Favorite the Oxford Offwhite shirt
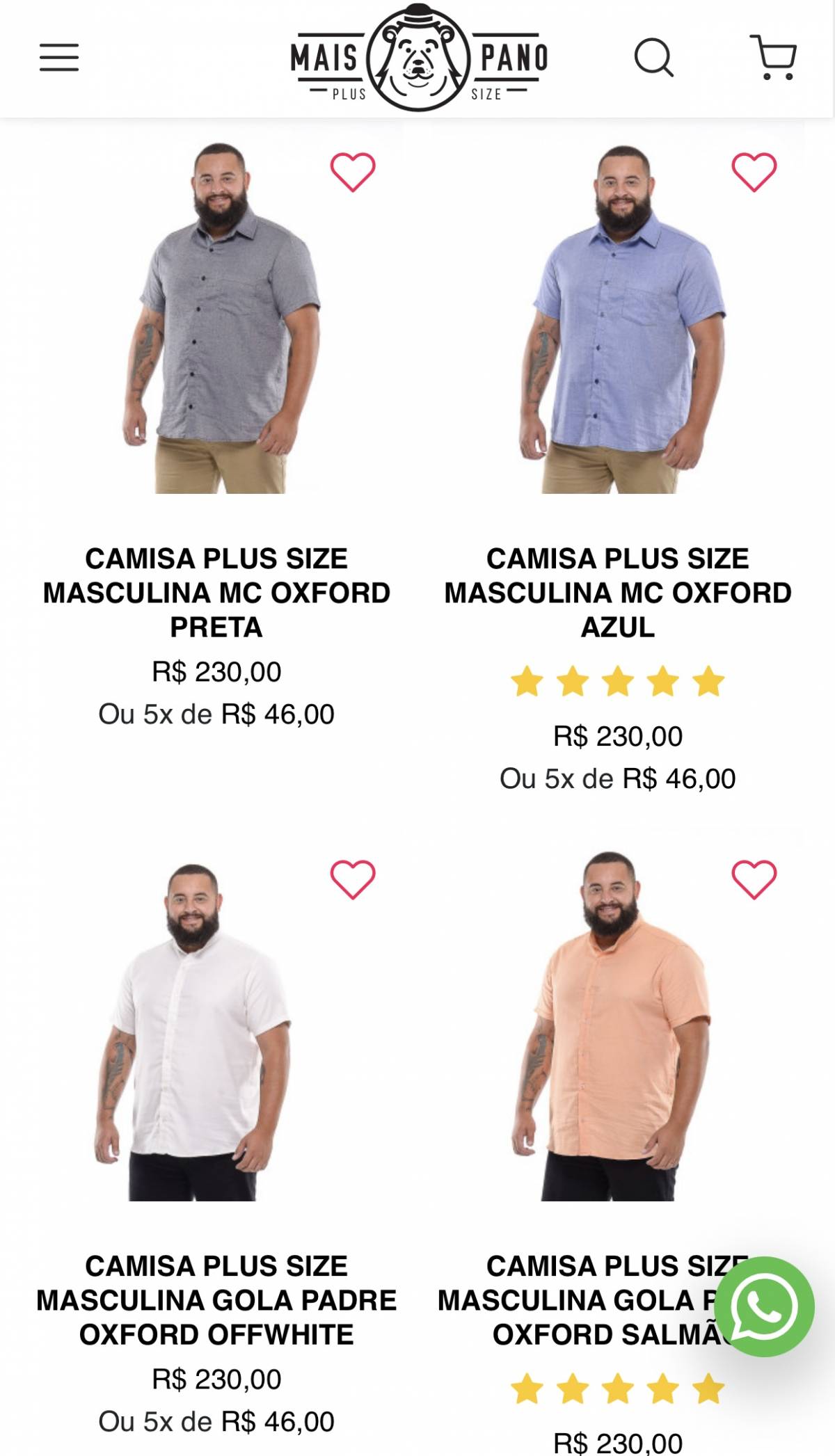 [353, 879]
